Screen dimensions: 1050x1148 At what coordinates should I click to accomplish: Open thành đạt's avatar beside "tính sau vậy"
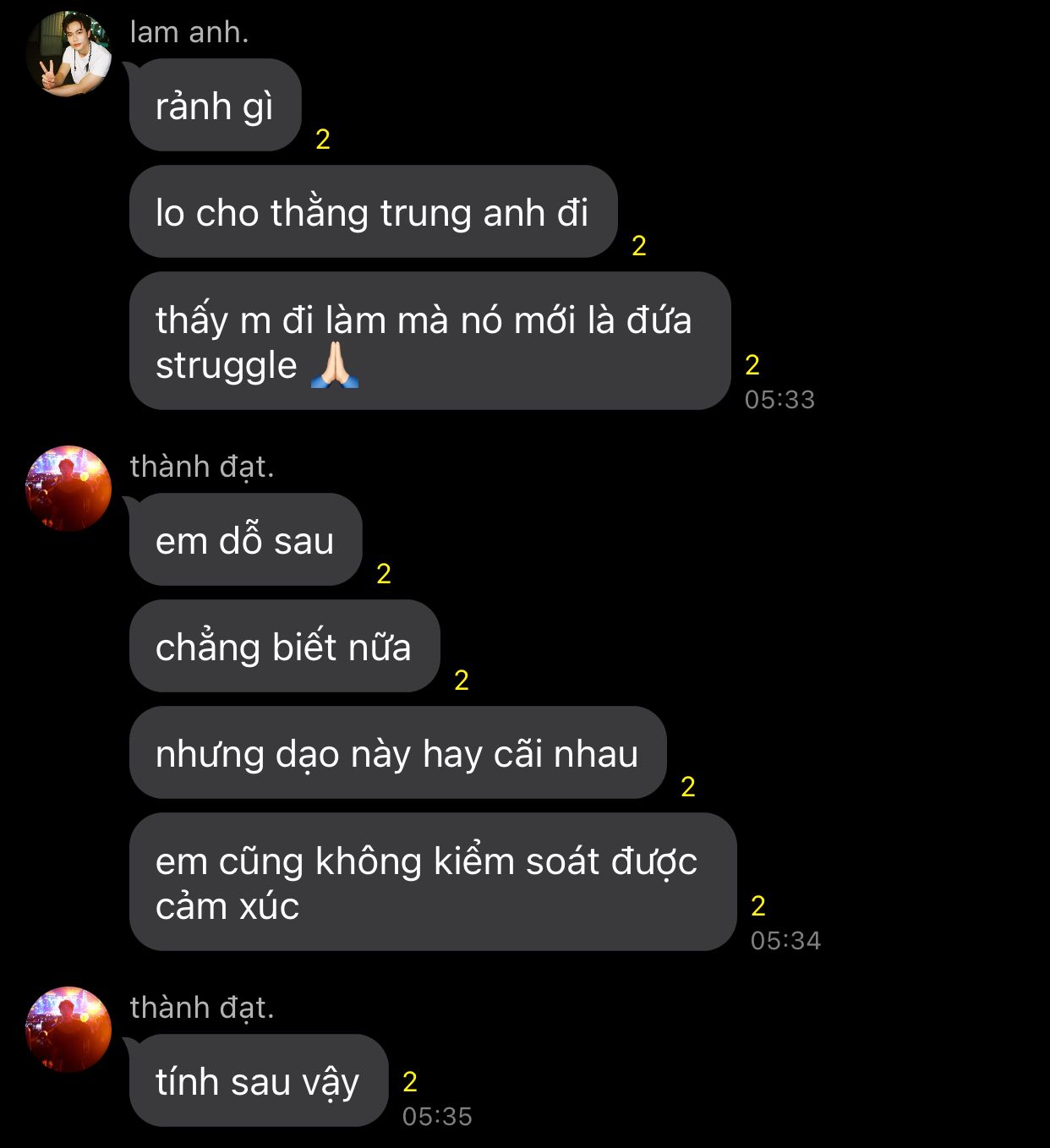68,1030
